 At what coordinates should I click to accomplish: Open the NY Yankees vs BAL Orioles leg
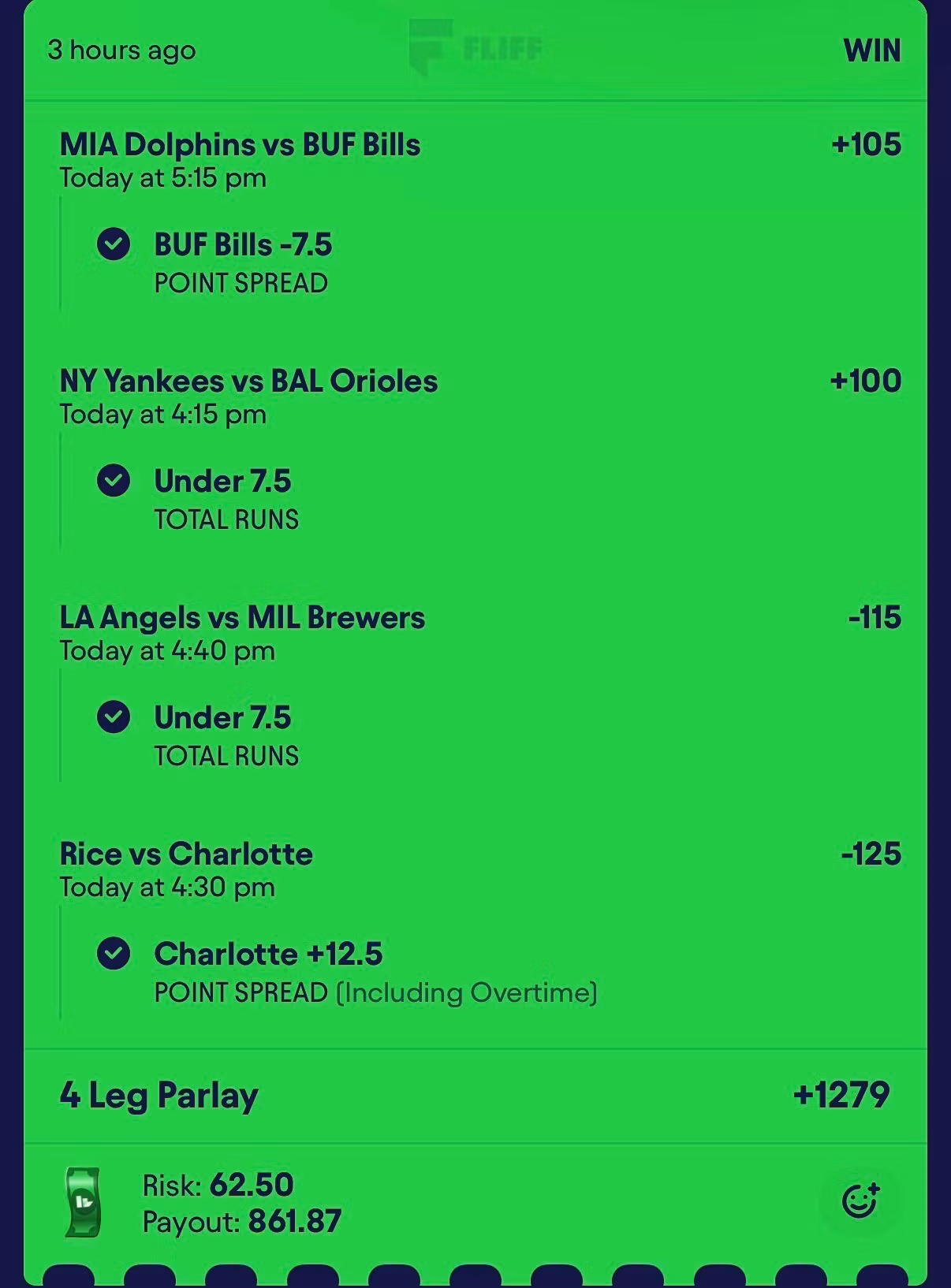pos(248,382)
